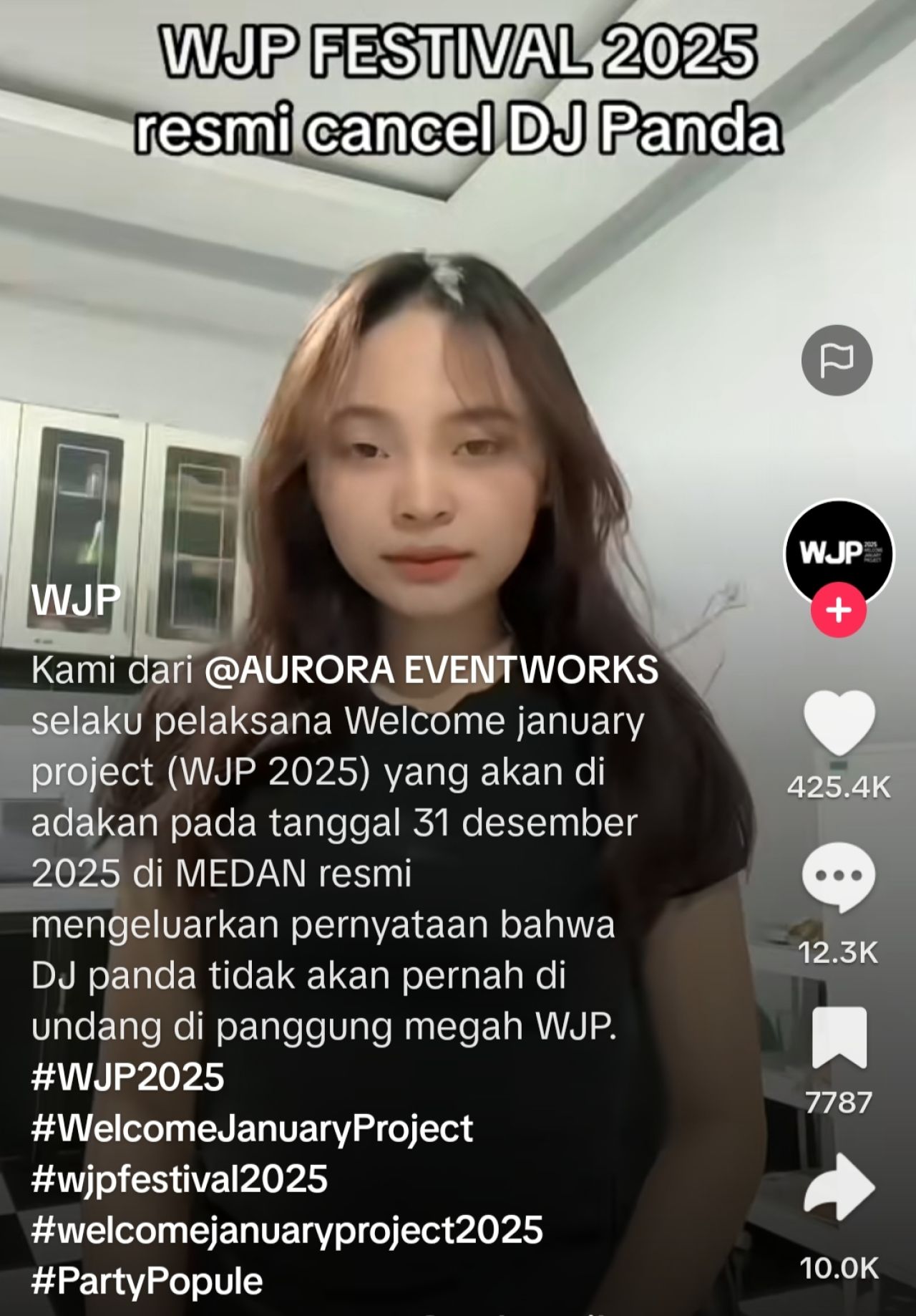Open the #PartyPopule hashtag
916x1316 pixels.
147,1281
